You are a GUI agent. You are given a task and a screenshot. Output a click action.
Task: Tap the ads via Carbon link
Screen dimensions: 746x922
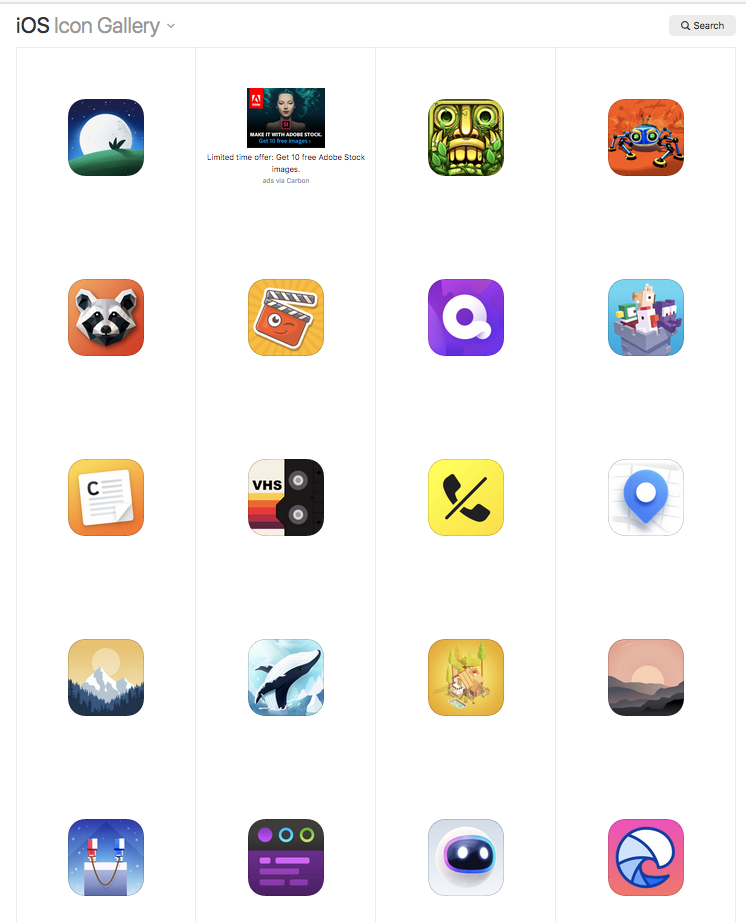coord(286,181)
